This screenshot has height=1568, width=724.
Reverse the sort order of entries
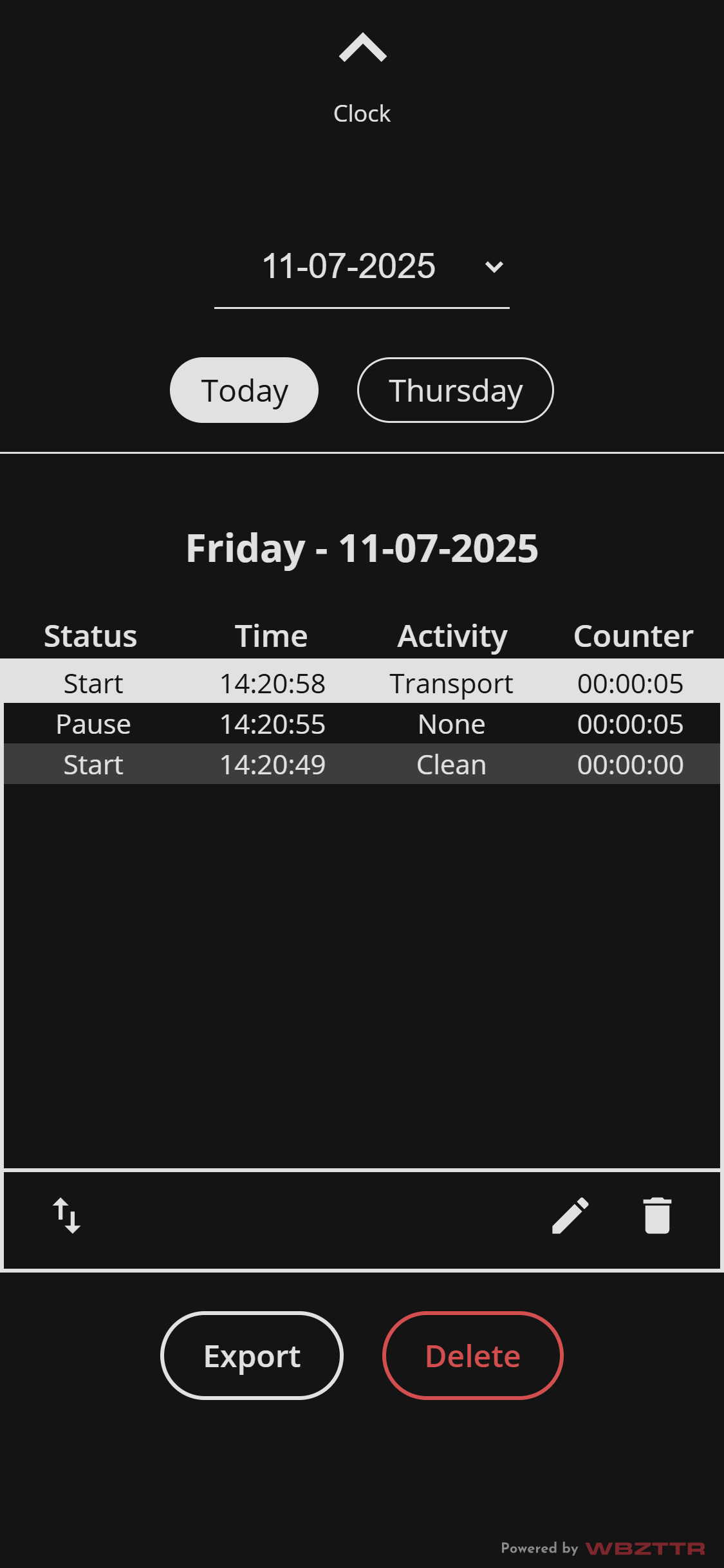coord(66,1215)
